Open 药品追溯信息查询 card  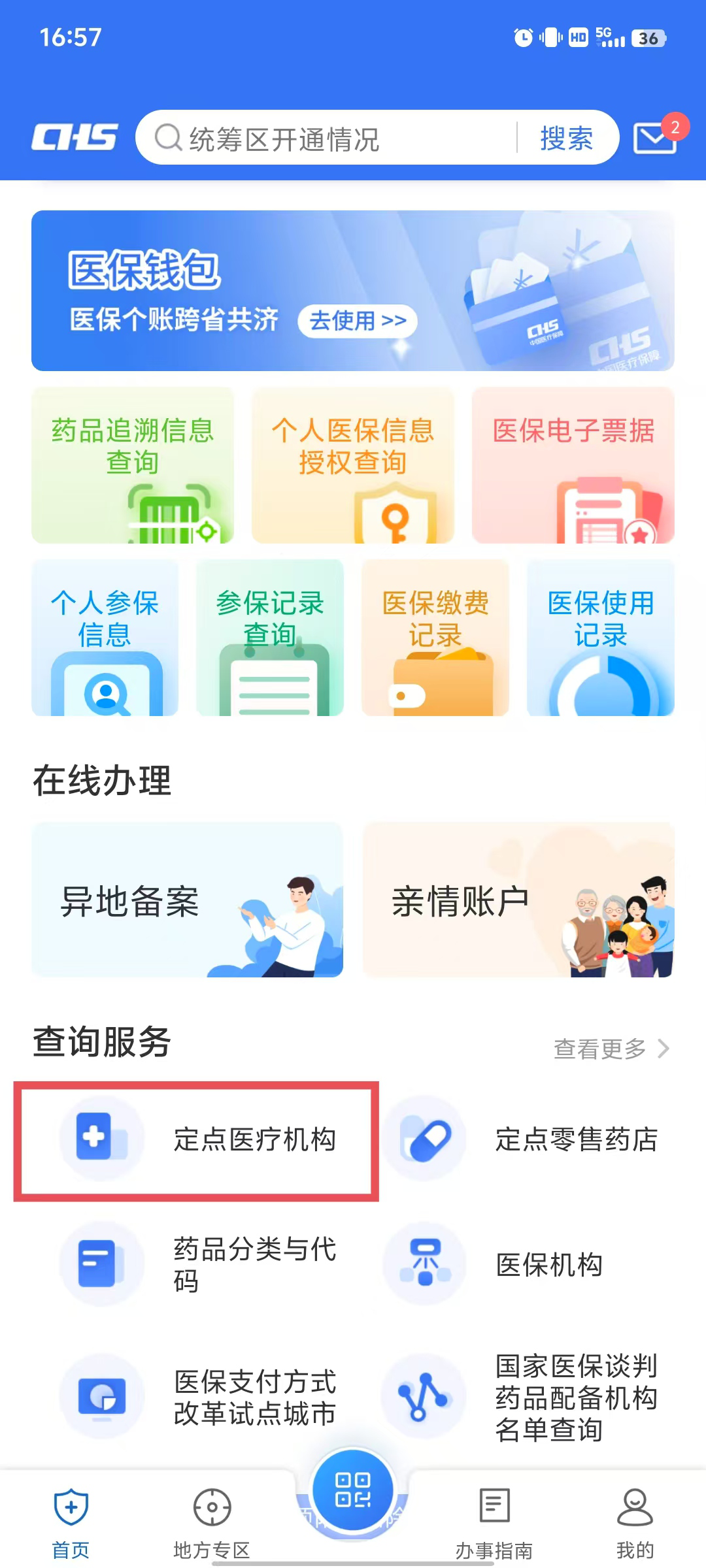coord(133,465)
